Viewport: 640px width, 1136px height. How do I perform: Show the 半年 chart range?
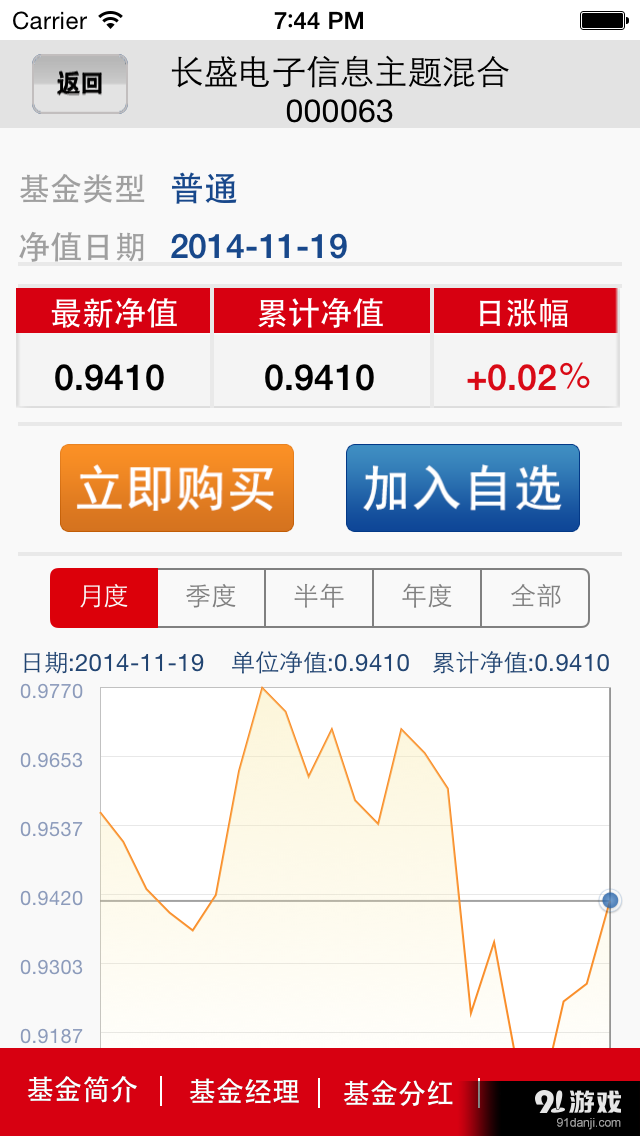(319, 597)
